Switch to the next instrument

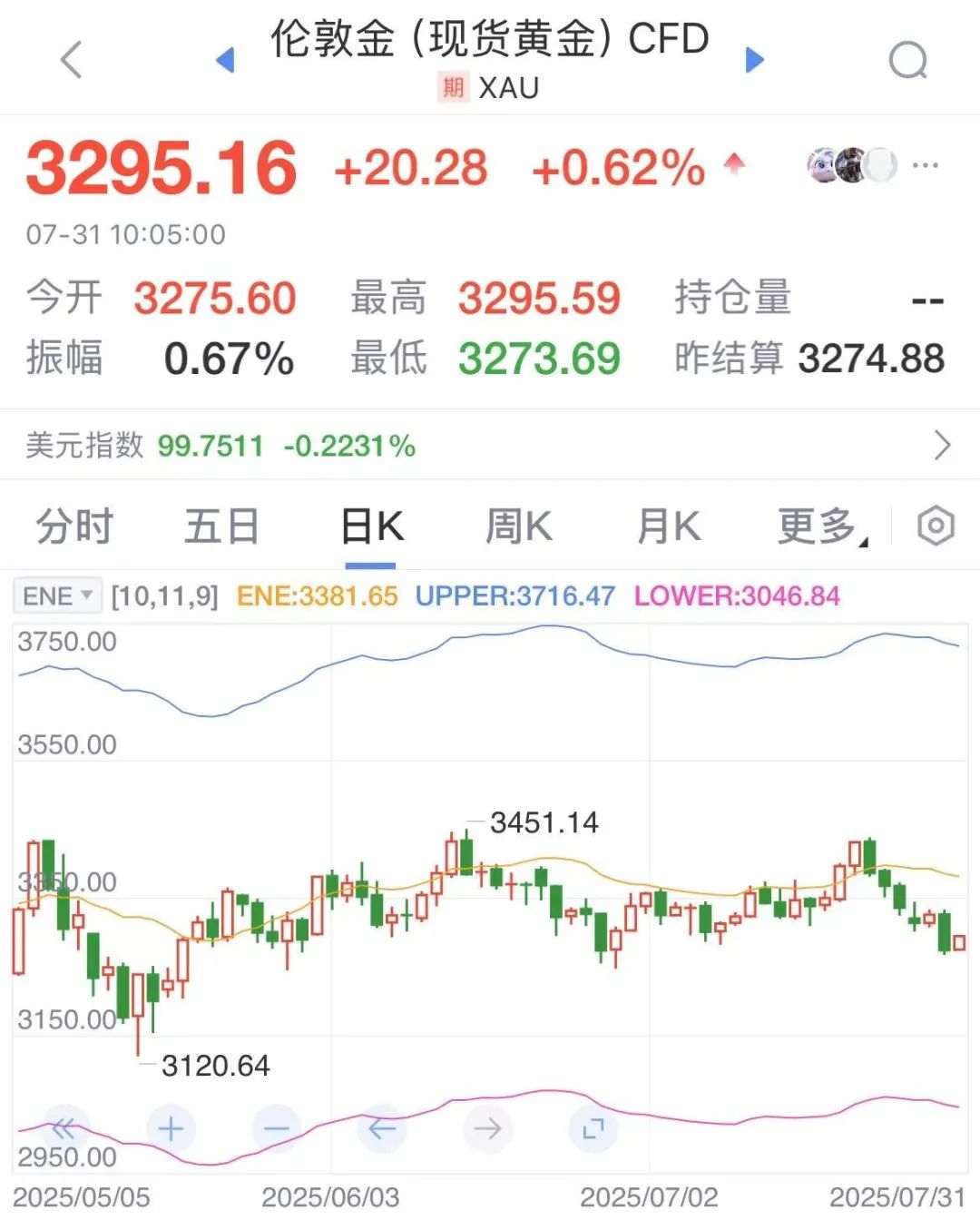pyautogui.click(x=754, y=60)
